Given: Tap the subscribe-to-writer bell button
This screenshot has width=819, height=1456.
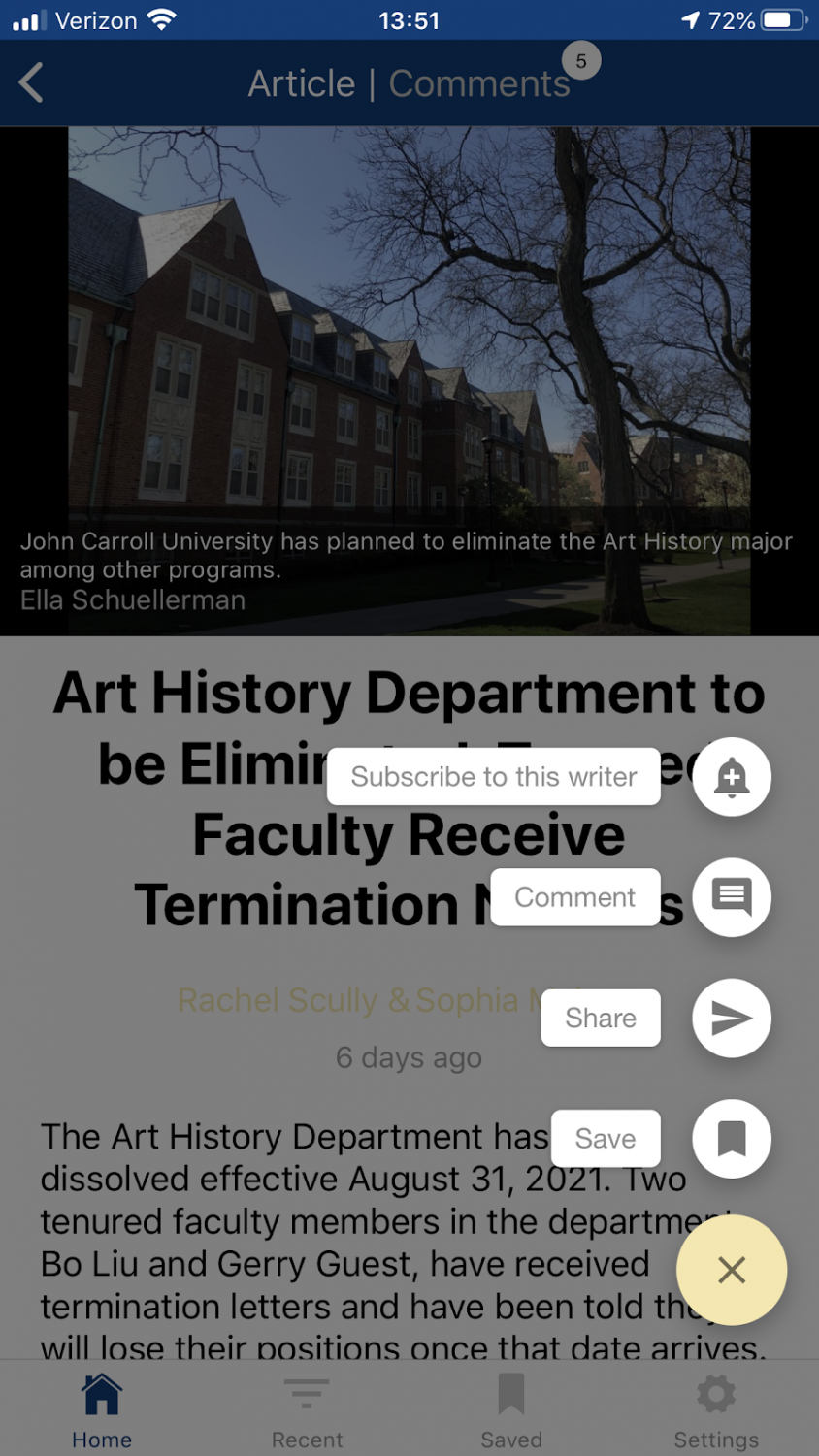Looking at the screenshot, I should pyautogui.click(x=732, y=777).
